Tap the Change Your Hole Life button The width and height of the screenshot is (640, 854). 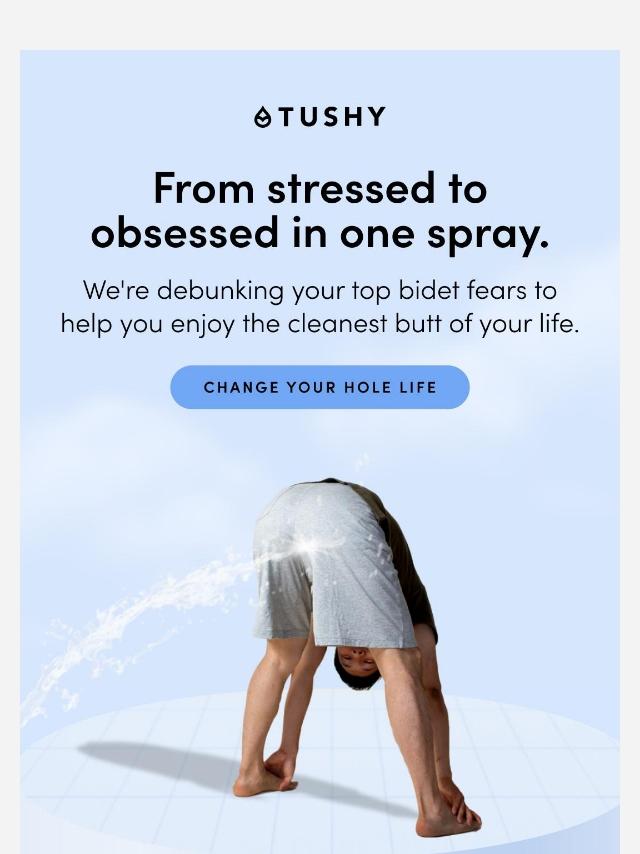click(x=320, y=387)
